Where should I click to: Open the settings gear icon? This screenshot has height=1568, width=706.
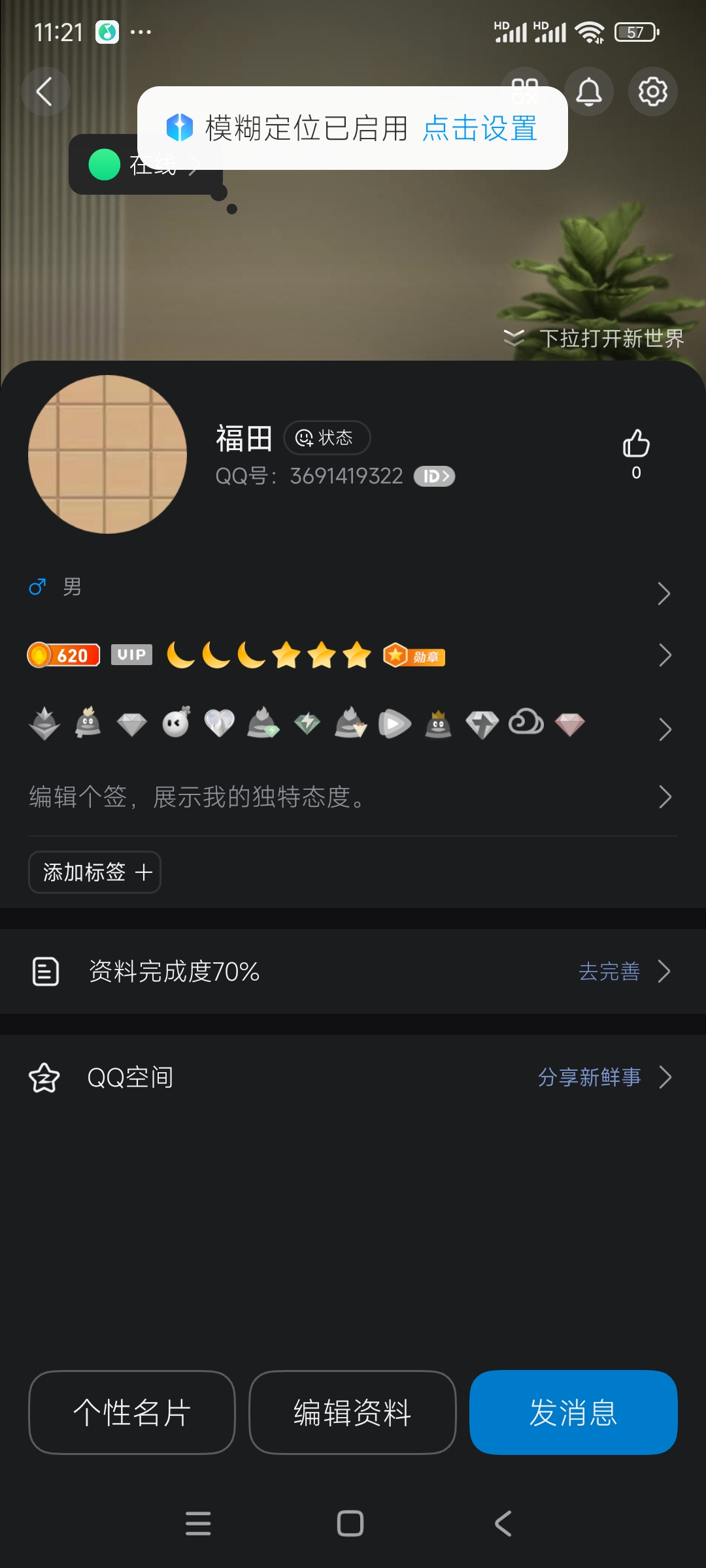[652, 91]
